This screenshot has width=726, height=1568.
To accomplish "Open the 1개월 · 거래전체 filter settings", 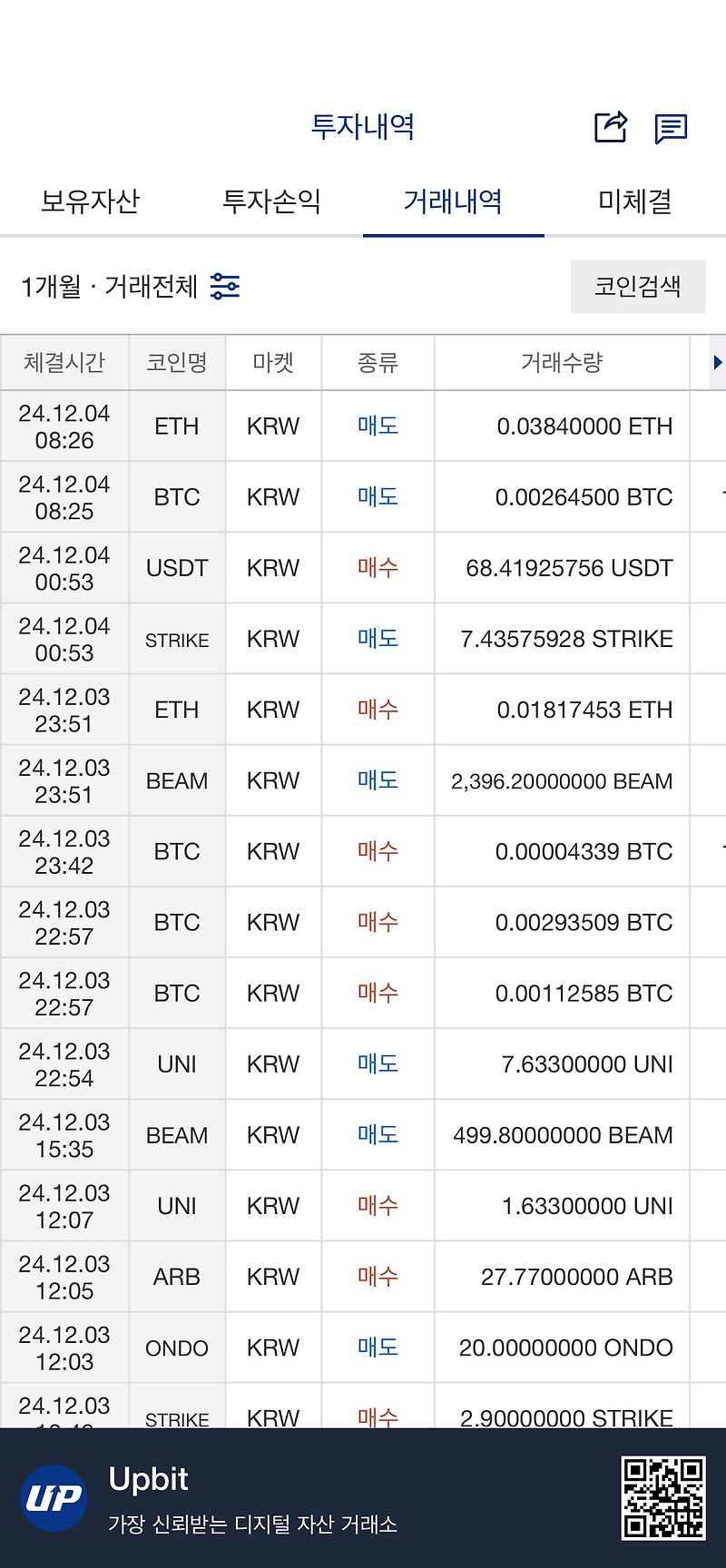I will (224, 287).
